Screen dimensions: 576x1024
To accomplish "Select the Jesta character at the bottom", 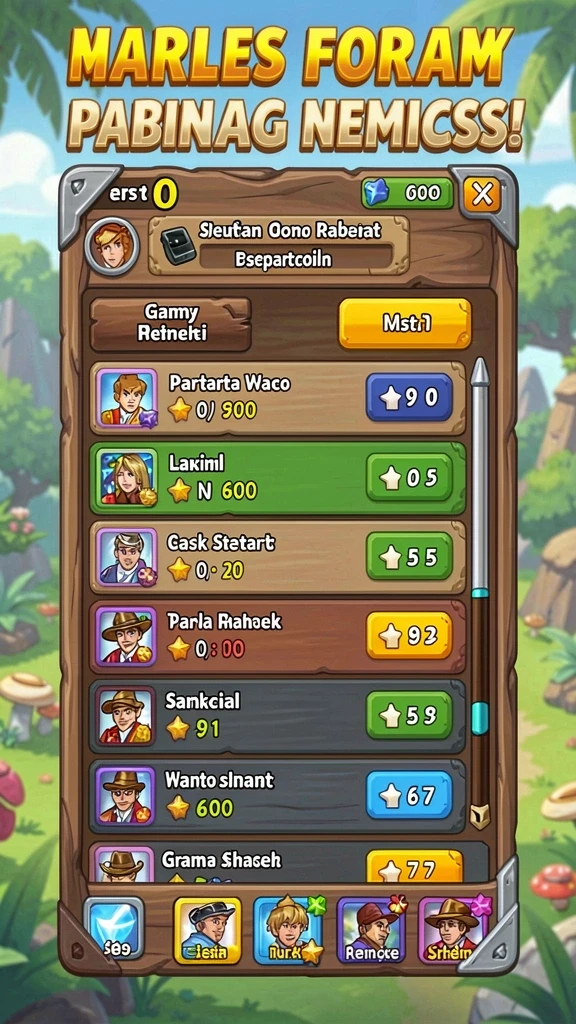I will click(208, 930).
